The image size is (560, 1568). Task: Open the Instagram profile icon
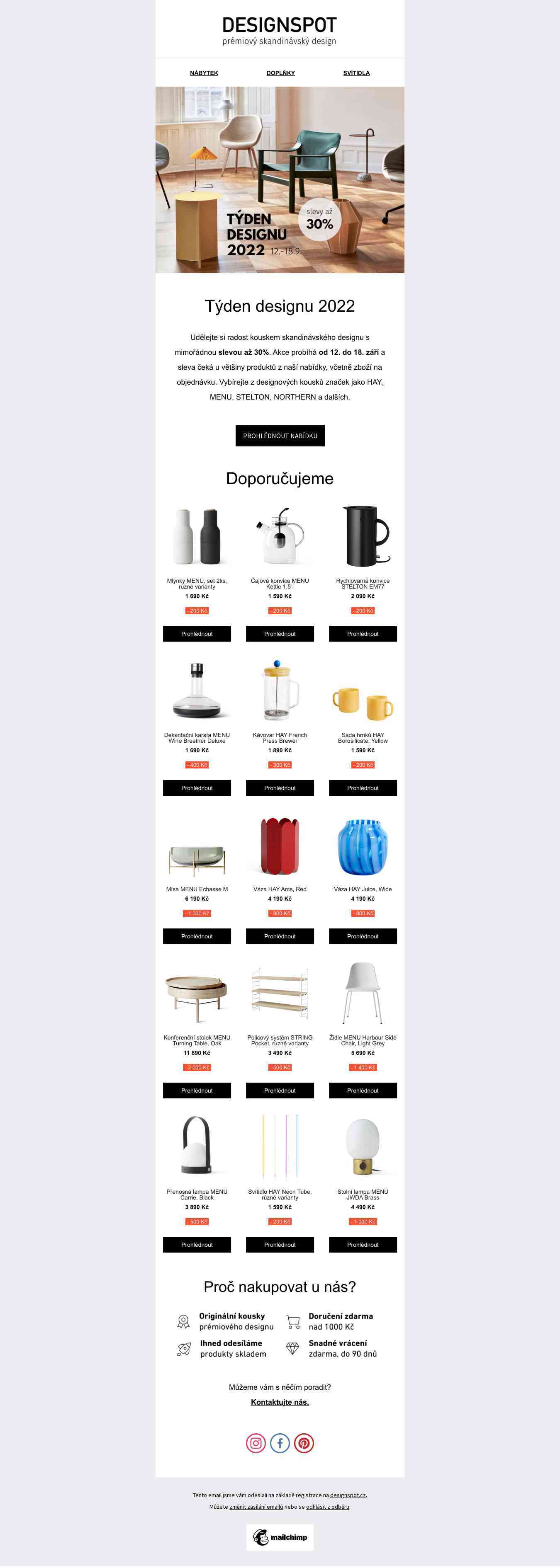tap(256, 1442)
